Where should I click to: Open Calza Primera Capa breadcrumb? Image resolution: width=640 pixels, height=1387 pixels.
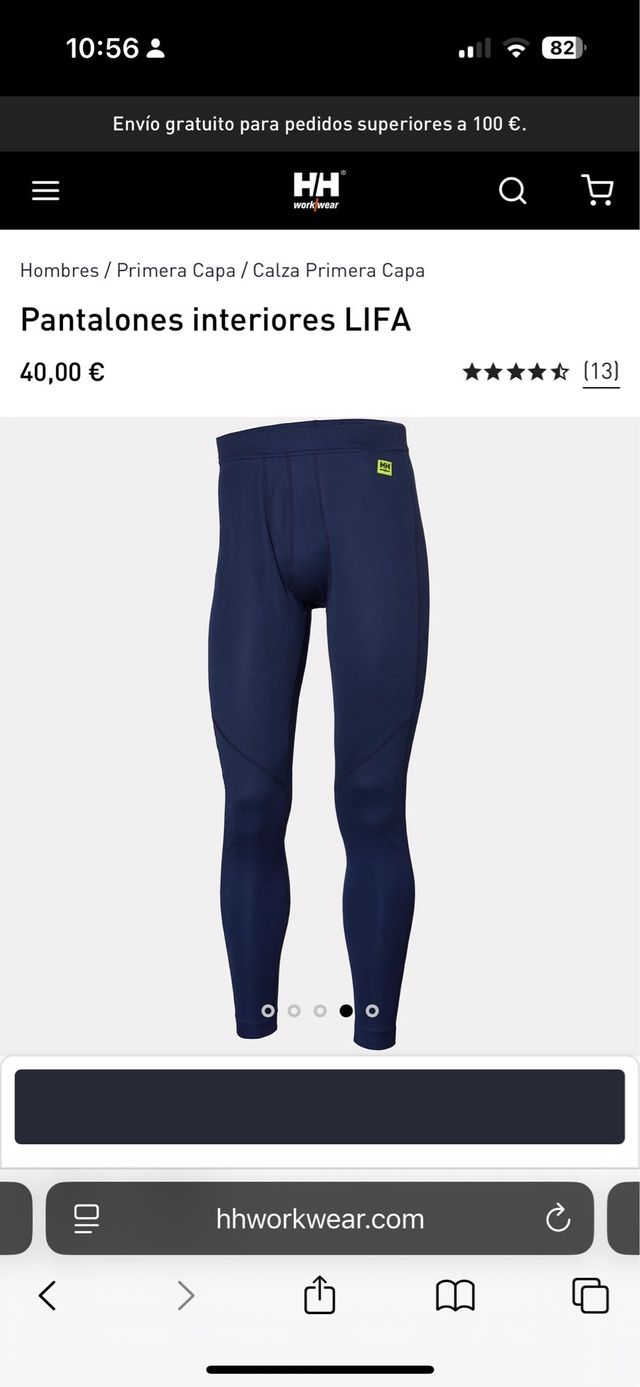click(x=338, y=270)
